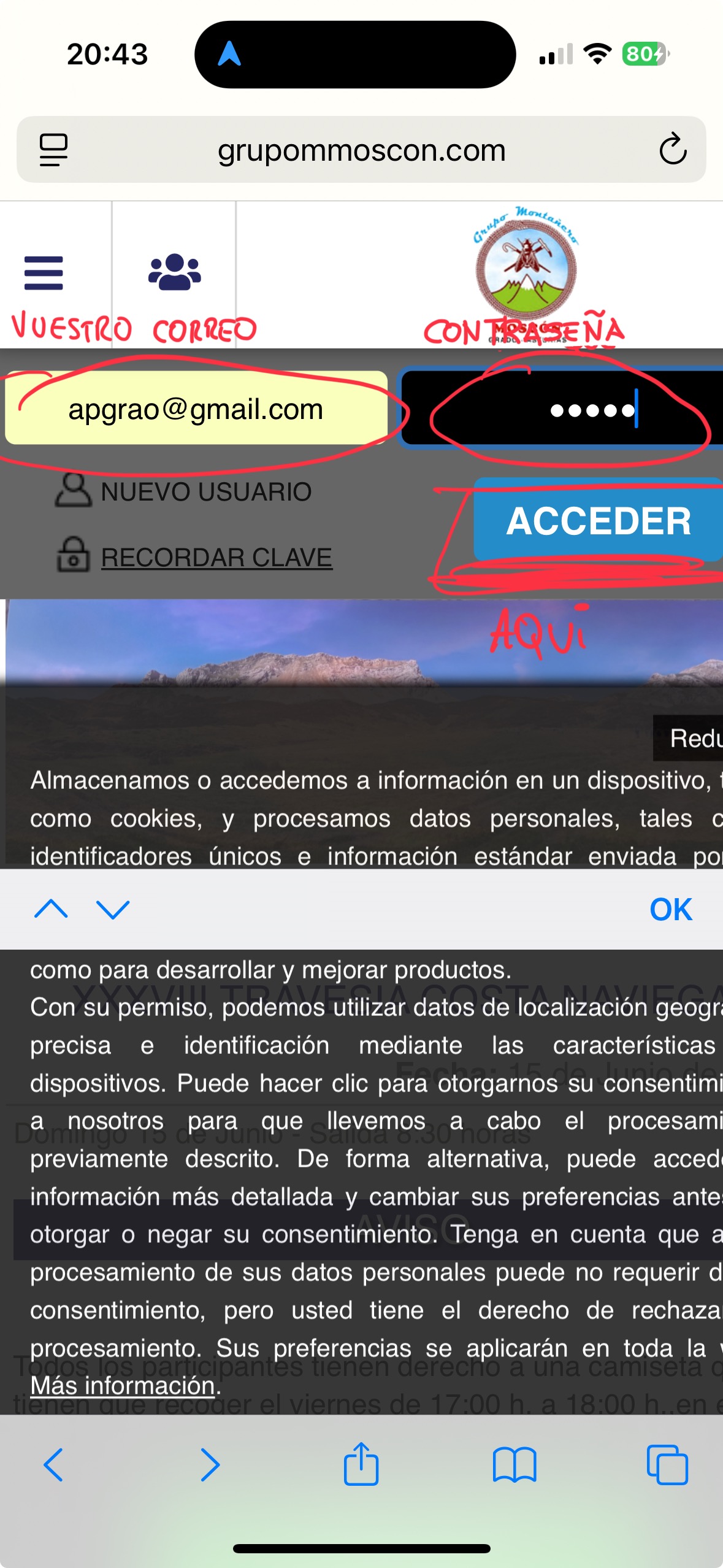Jump to previous form field arrow
Screen dimensions: 723x1568
pos(52,909)
